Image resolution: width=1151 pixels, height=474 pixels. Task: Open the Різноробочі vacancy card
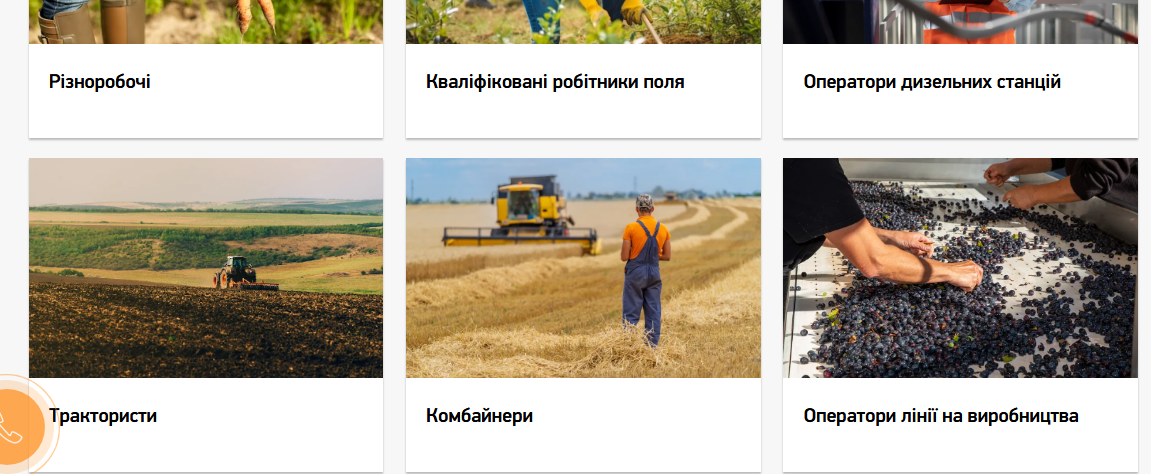click(100, 82)
